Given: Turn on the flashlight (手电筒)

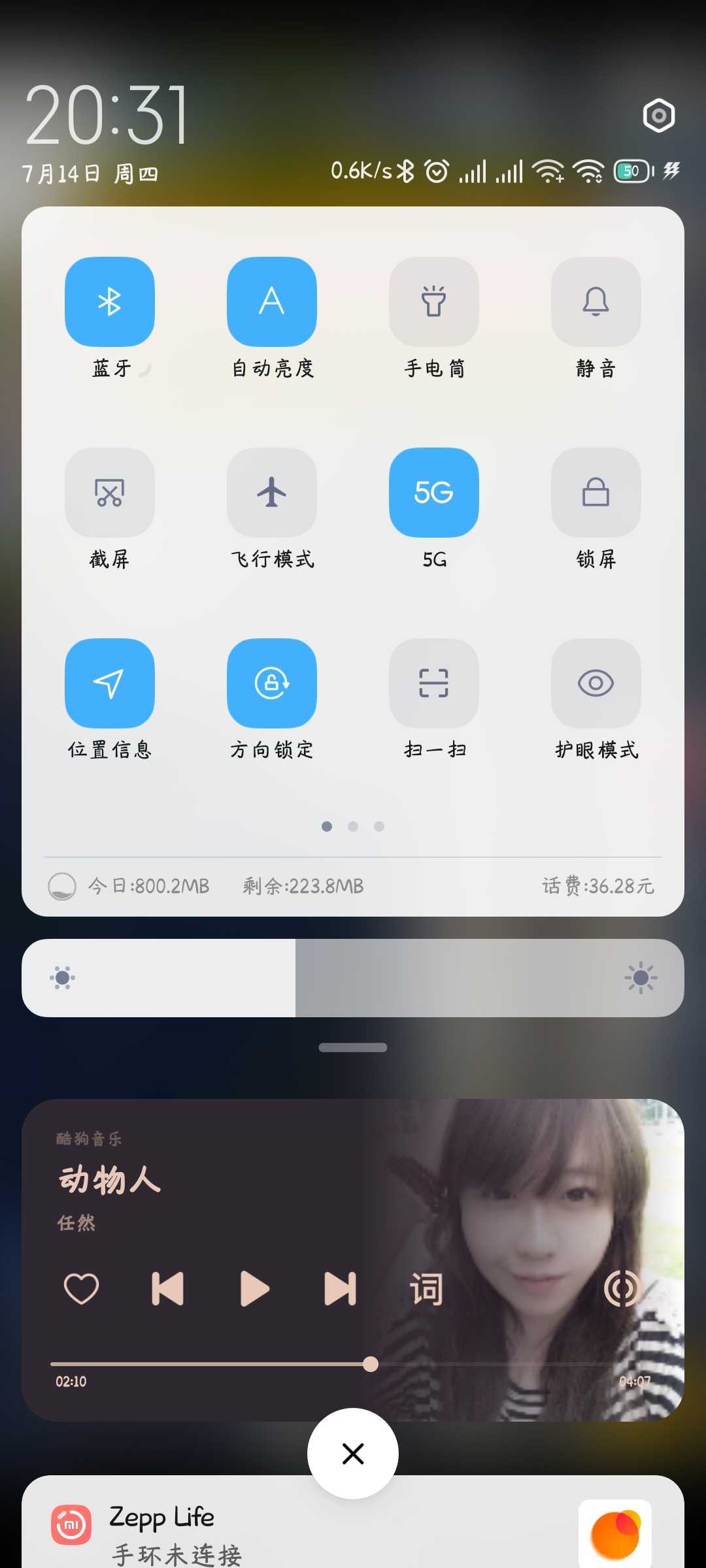Looking at the screenshot, I should coord(434,302).
